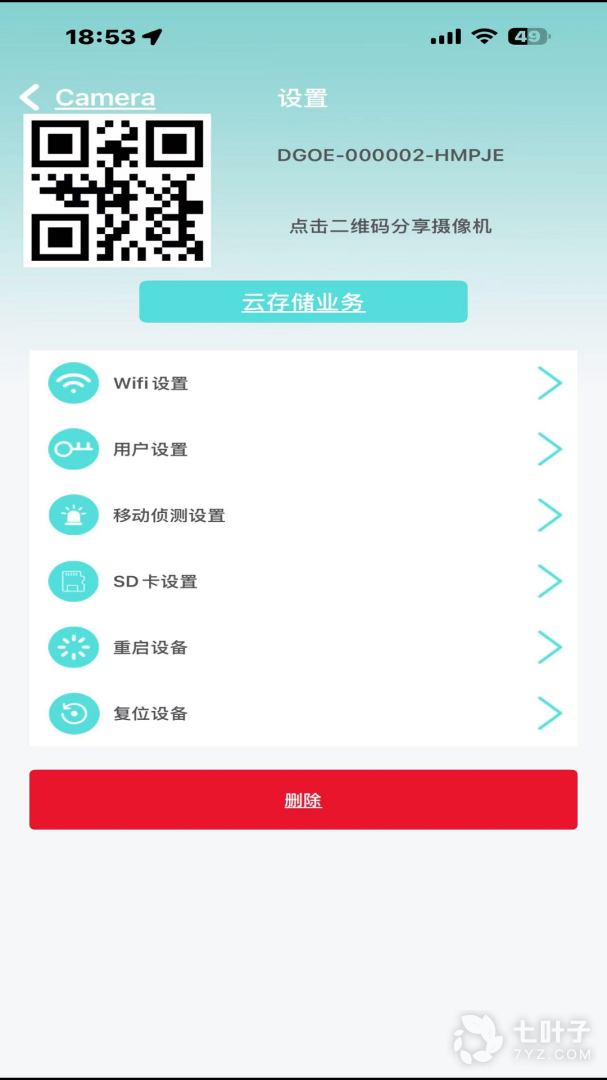Image resolution: width=607 pixels, height=1080 pixels.
Task: Select 重启设备 to restart the device
Action: click(x=303, y=647)
